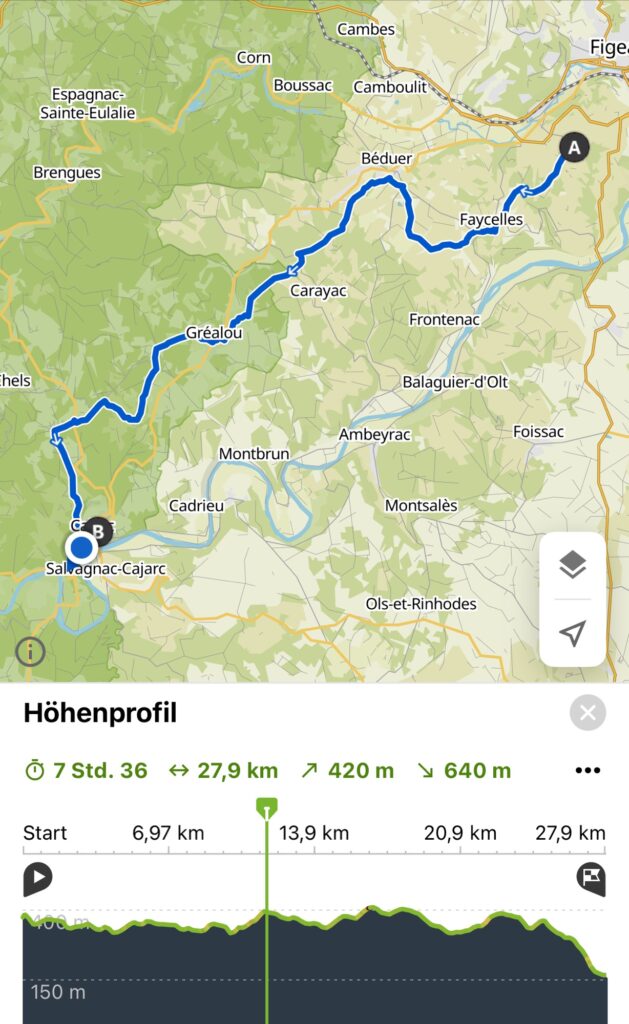Tap waypoint marker A on the map
629x1024 pixels.
(574, 148)
